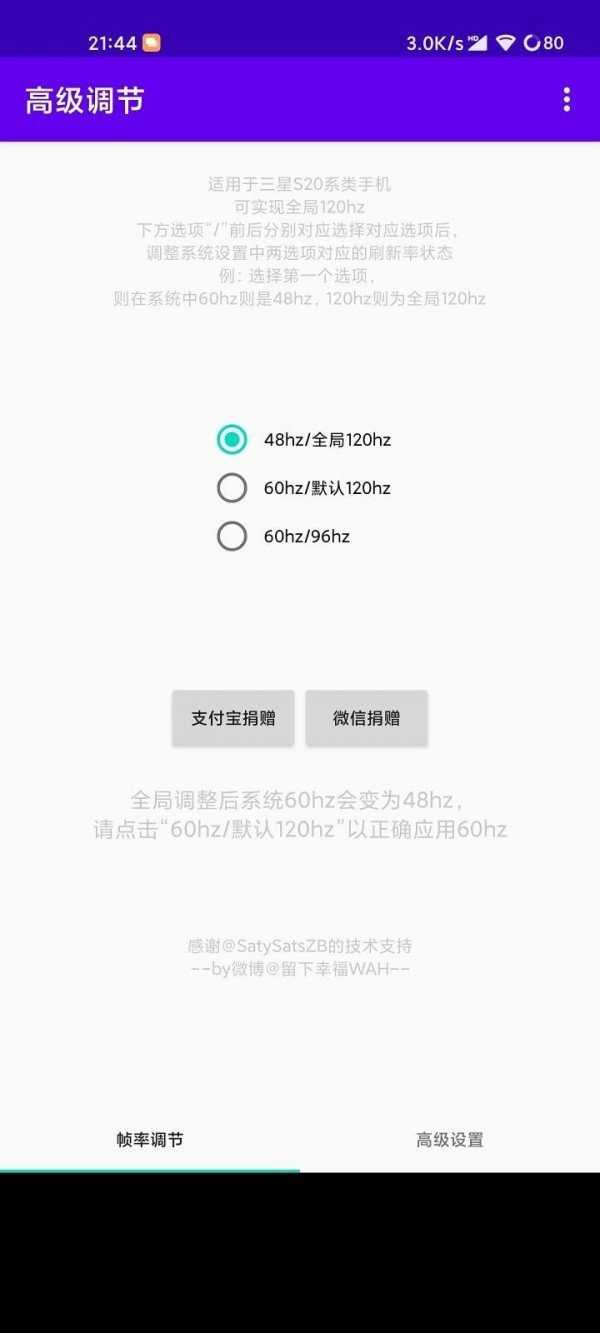Tap the 支付宝捐赠 button
Image resolution: width=600 pixels, height=1333 pixels.
pyautogui.click(x=233, y=718)
